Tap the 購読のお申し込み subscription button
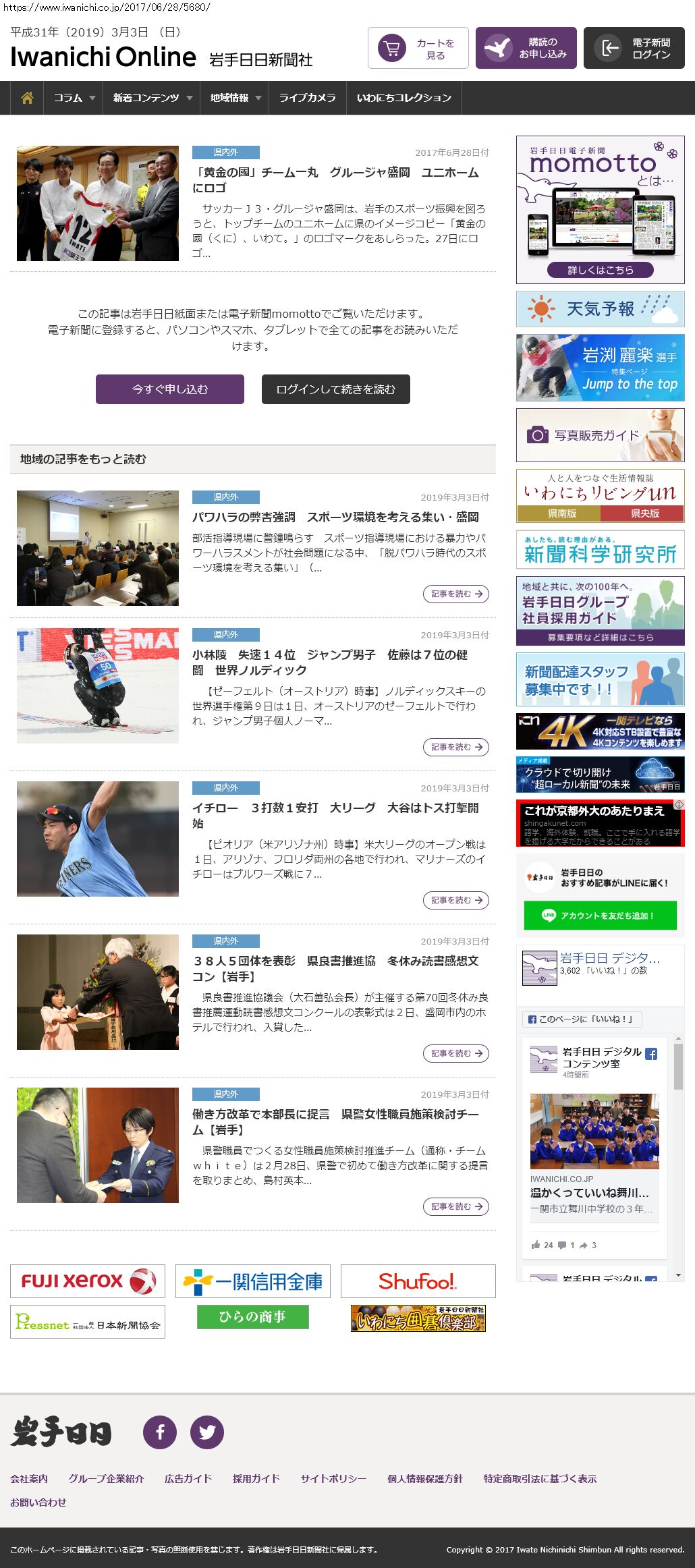 pyautogui.click(x=526, y=48)
